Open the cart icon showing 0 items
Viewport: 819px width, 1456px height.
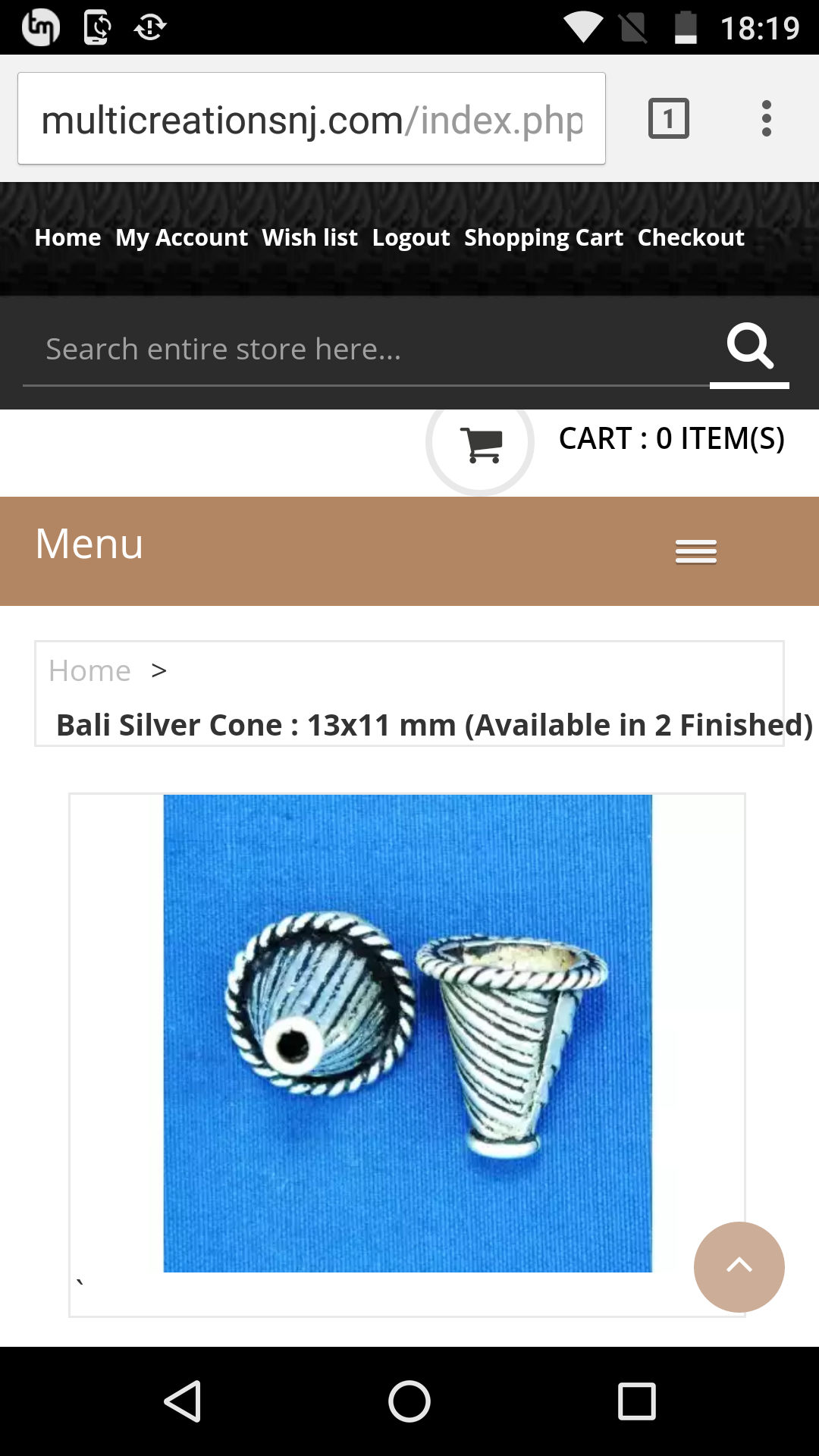481,444
